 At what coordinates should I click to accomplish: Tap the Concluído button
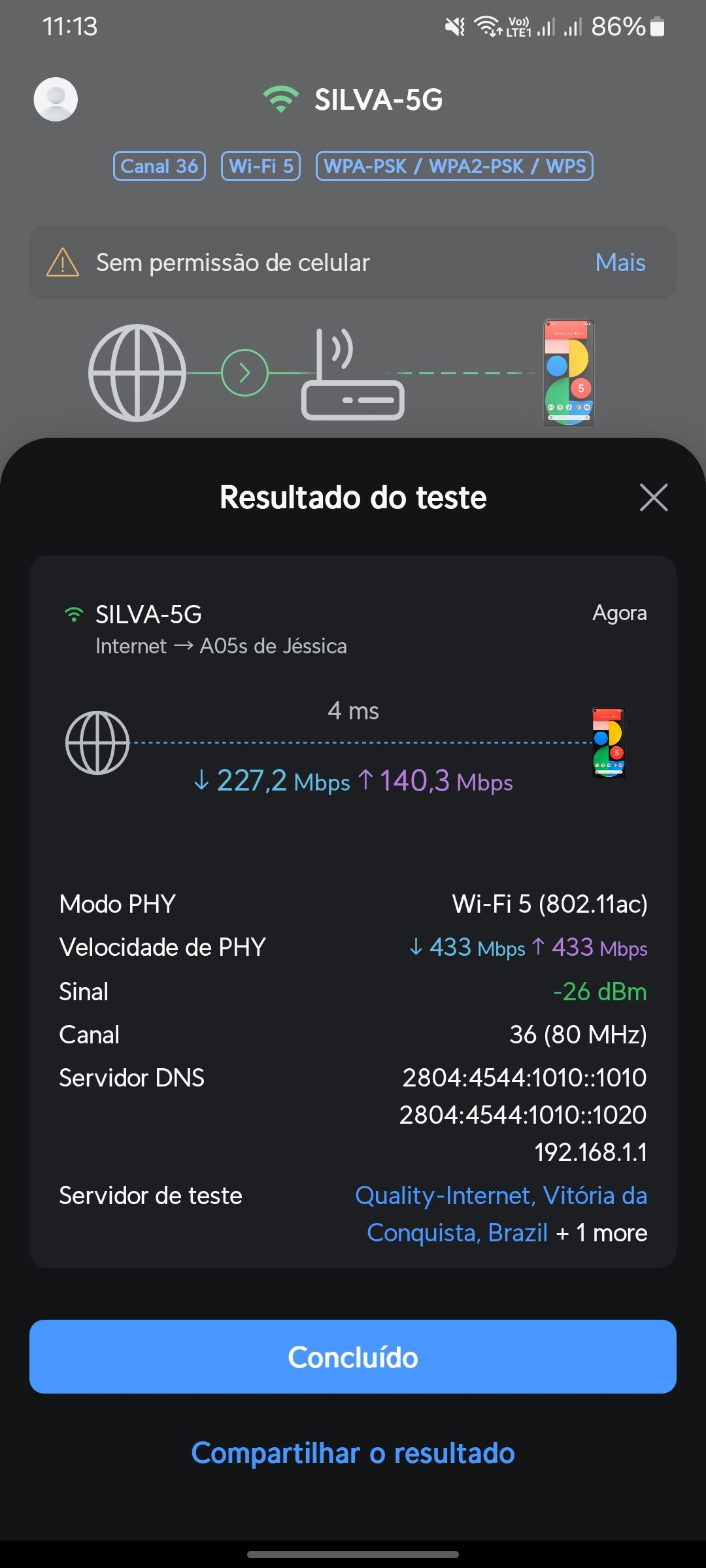point(353,1357)
